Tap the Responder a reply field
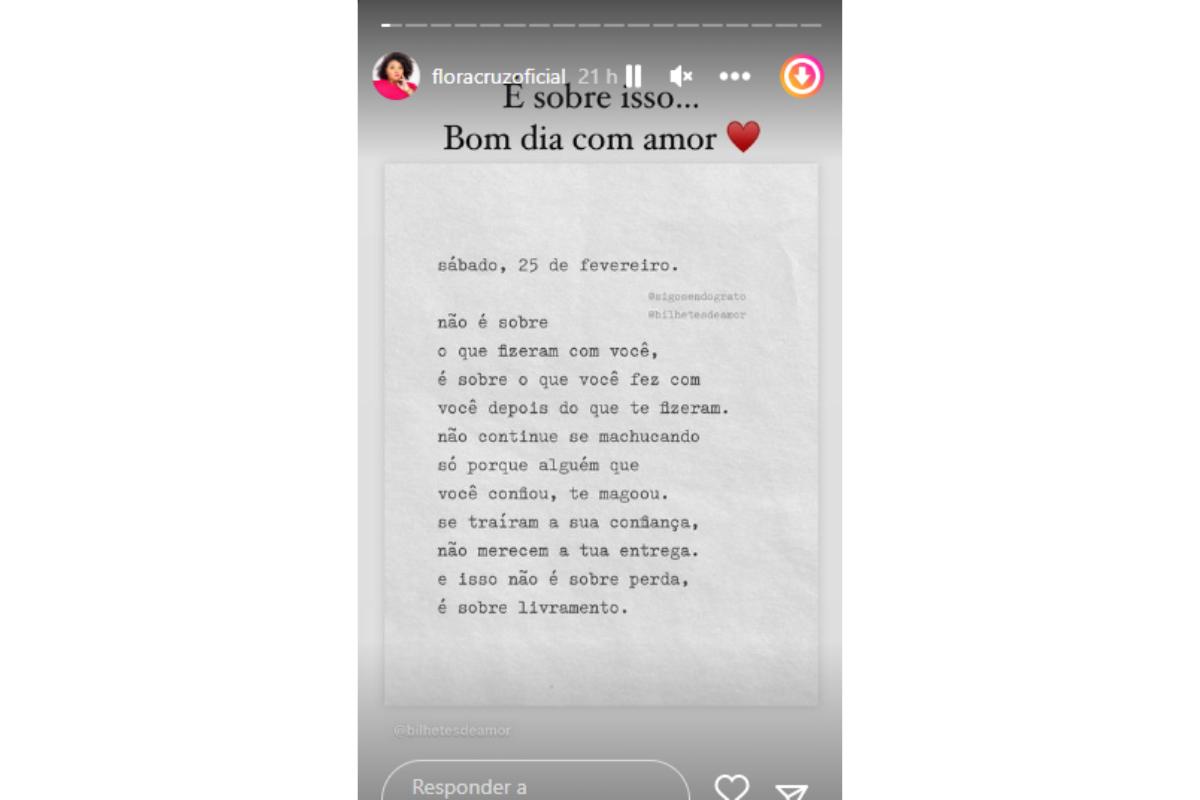This screenshot has width=1200, height=800. click(535, 786)
